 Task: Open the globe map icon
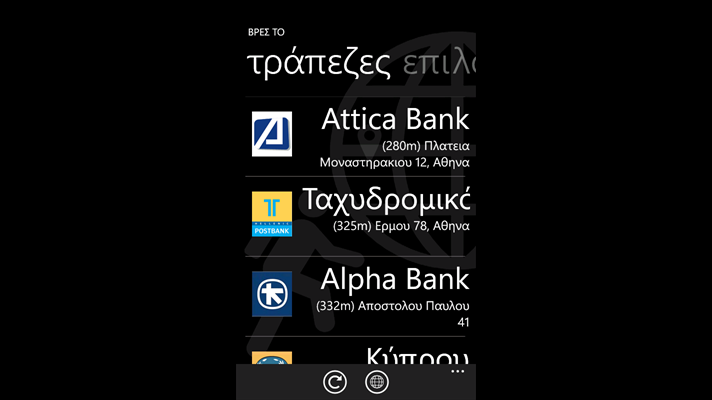(377, 382)
